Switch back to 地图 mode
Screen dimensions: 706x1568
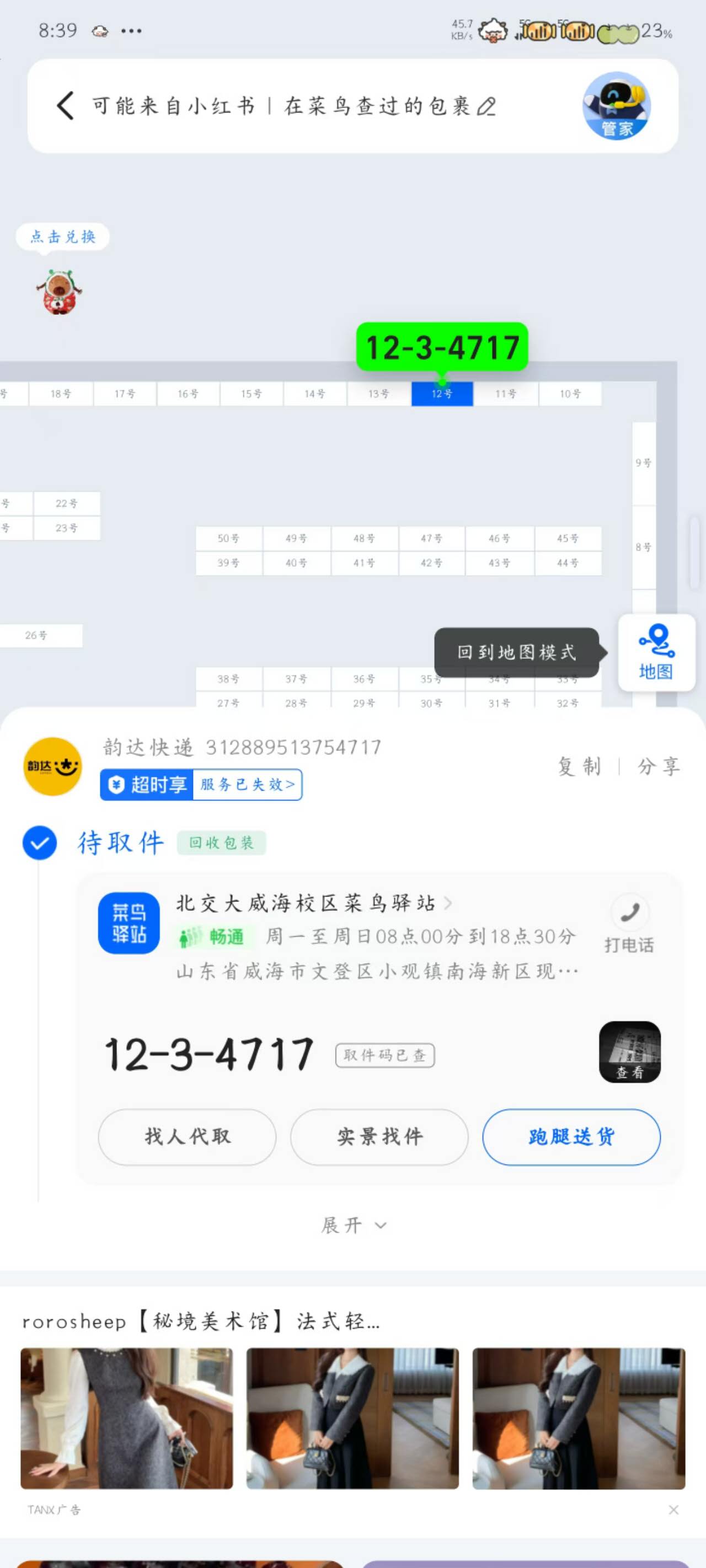click(x=656, y=653)
